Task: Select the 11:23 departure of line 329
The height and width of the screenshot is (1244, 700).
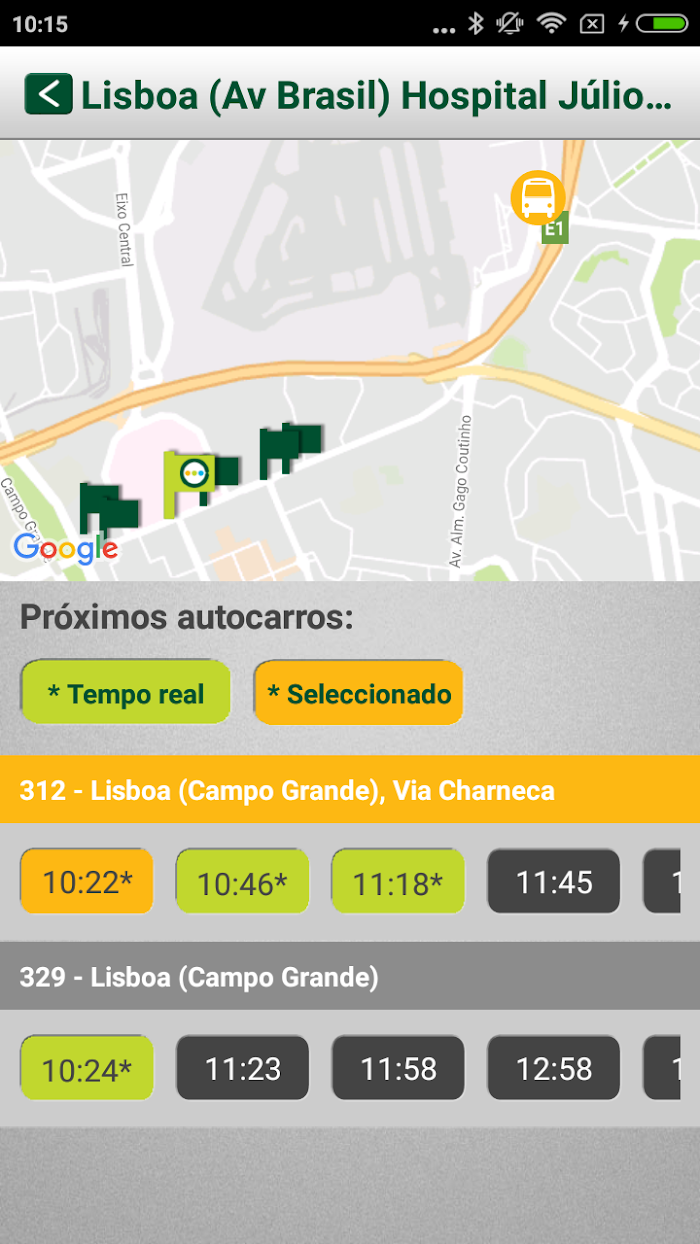Action: click(x=242, y=1068)
